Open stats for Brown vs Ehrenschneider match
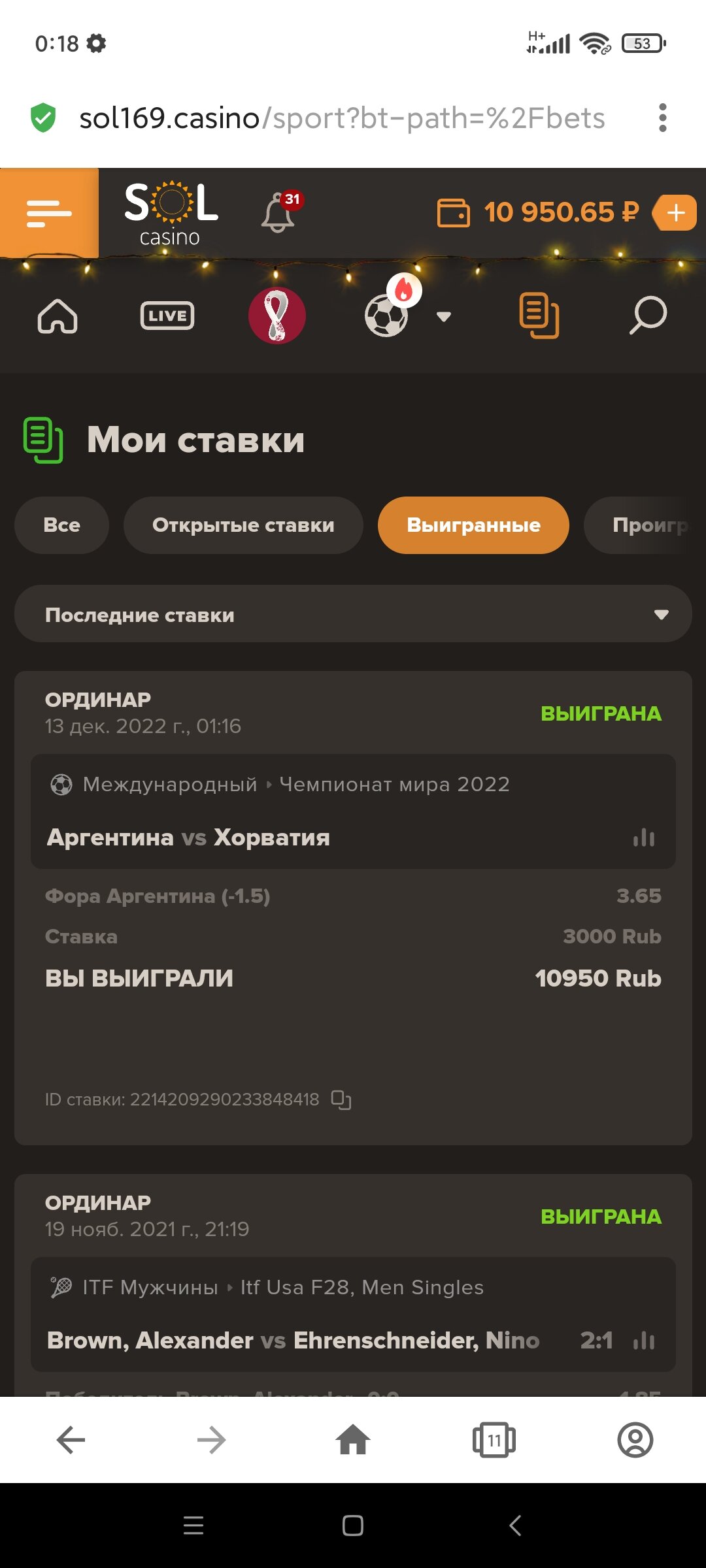 pos(644,1341)
